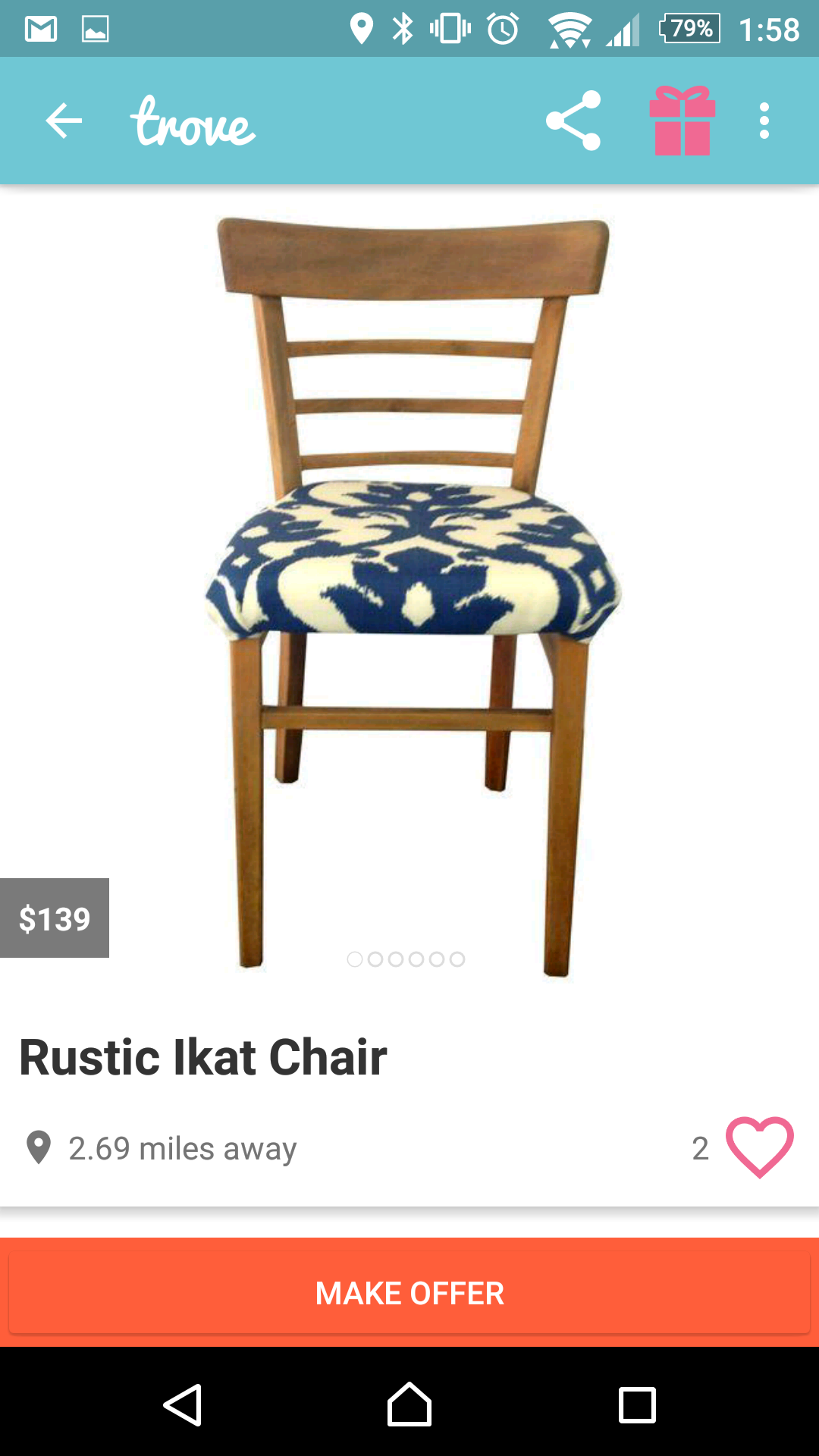This screenshot has height=1456, width=819.
Task: Open the recent apps view
Action: coord(637,1405)
